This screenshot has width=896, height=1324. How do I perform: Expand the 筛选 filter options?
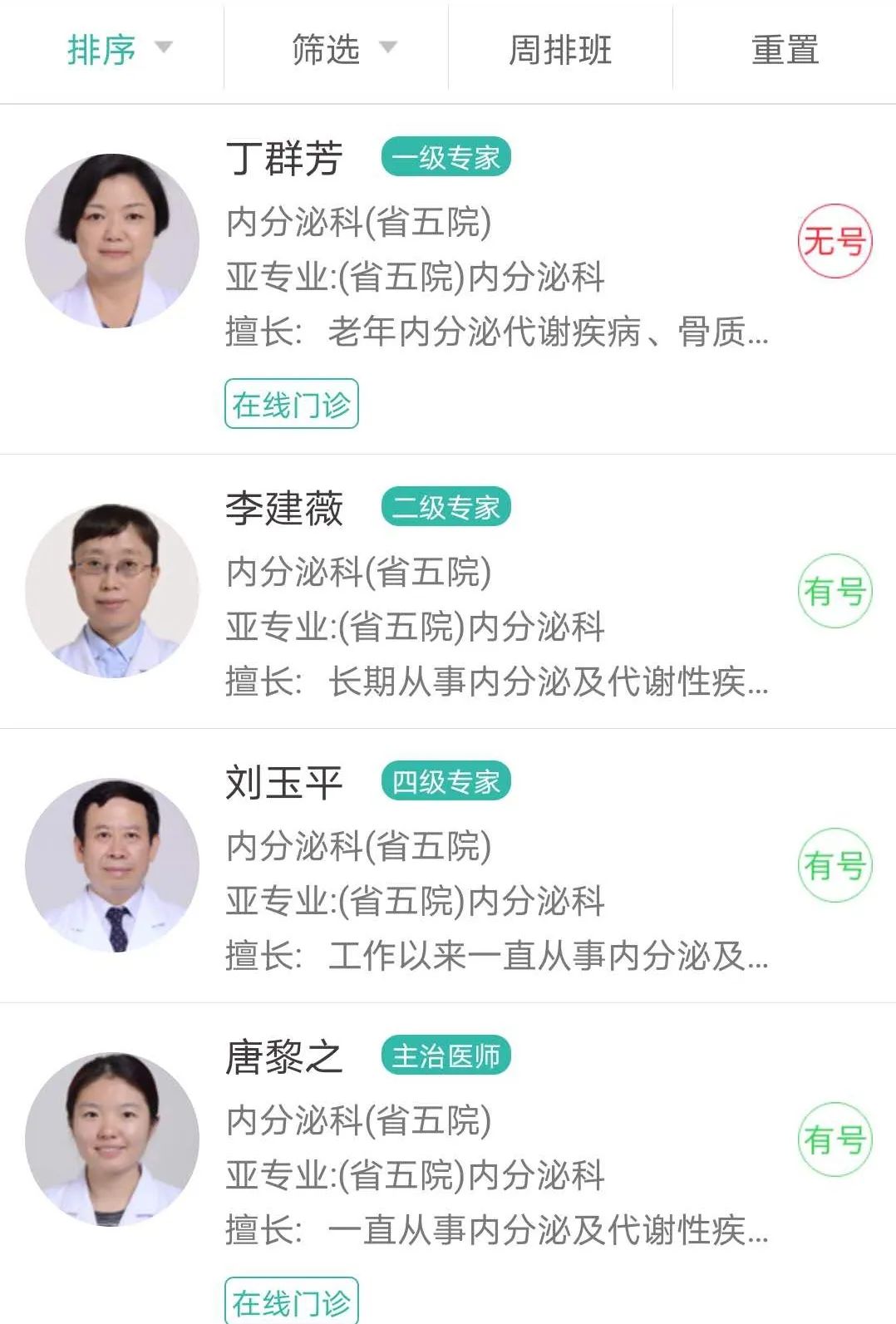tap(326, 50)
